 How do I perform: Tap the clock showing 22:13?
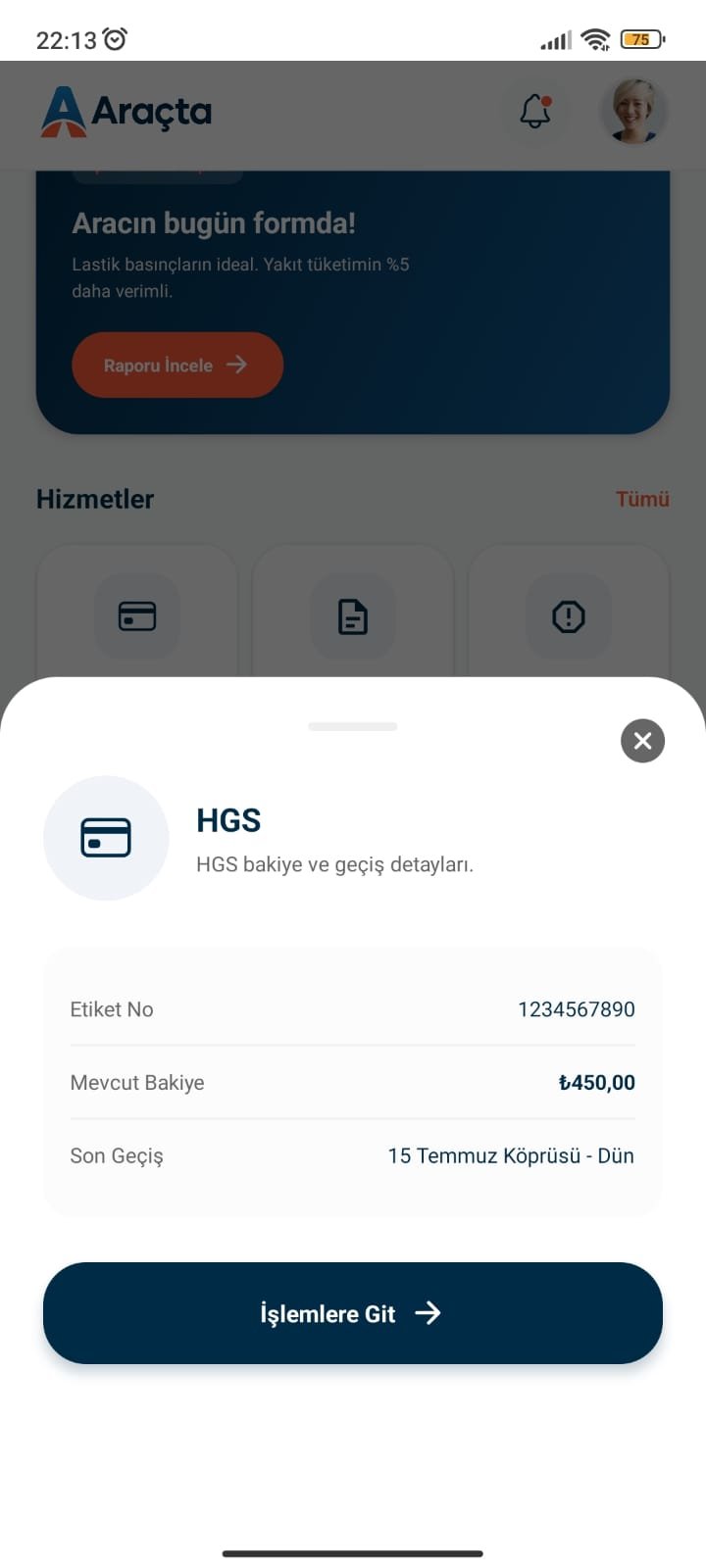point(63,39)
